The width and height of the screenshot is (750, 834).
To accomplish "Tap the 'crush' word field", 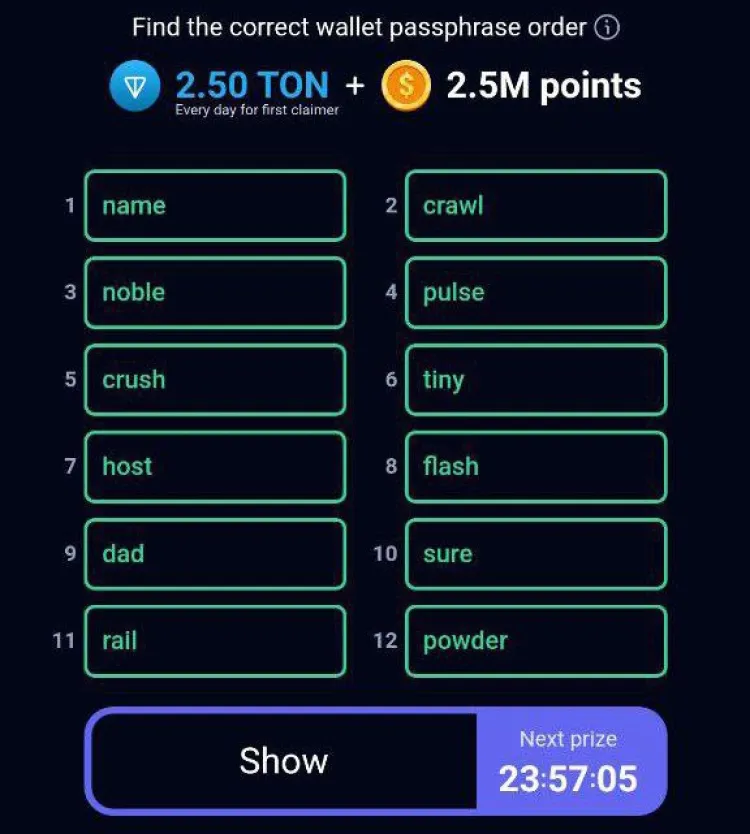I will point(215,380).
